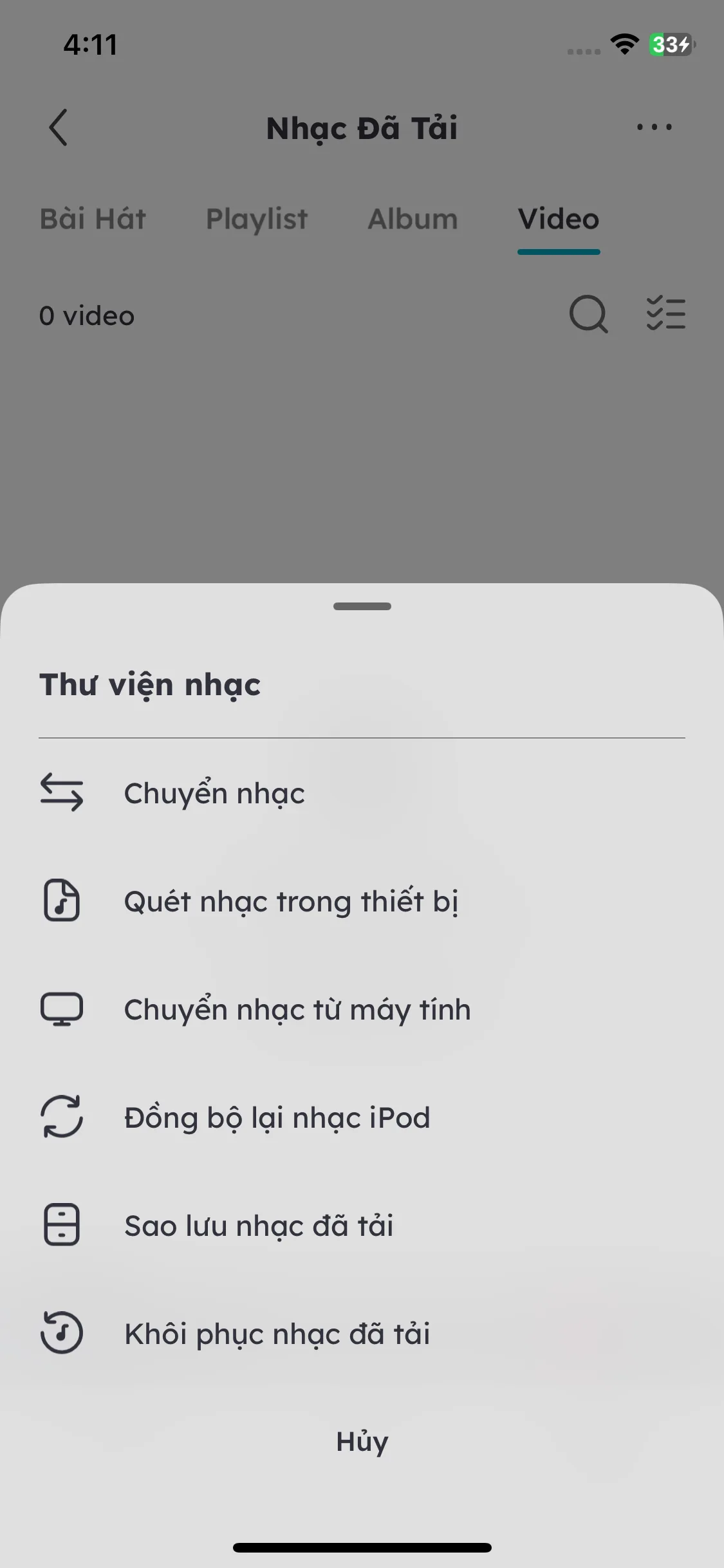Select Khôi phục nhạc đã tải
The image size is (724, 1568).
(x=277, y=1334)
